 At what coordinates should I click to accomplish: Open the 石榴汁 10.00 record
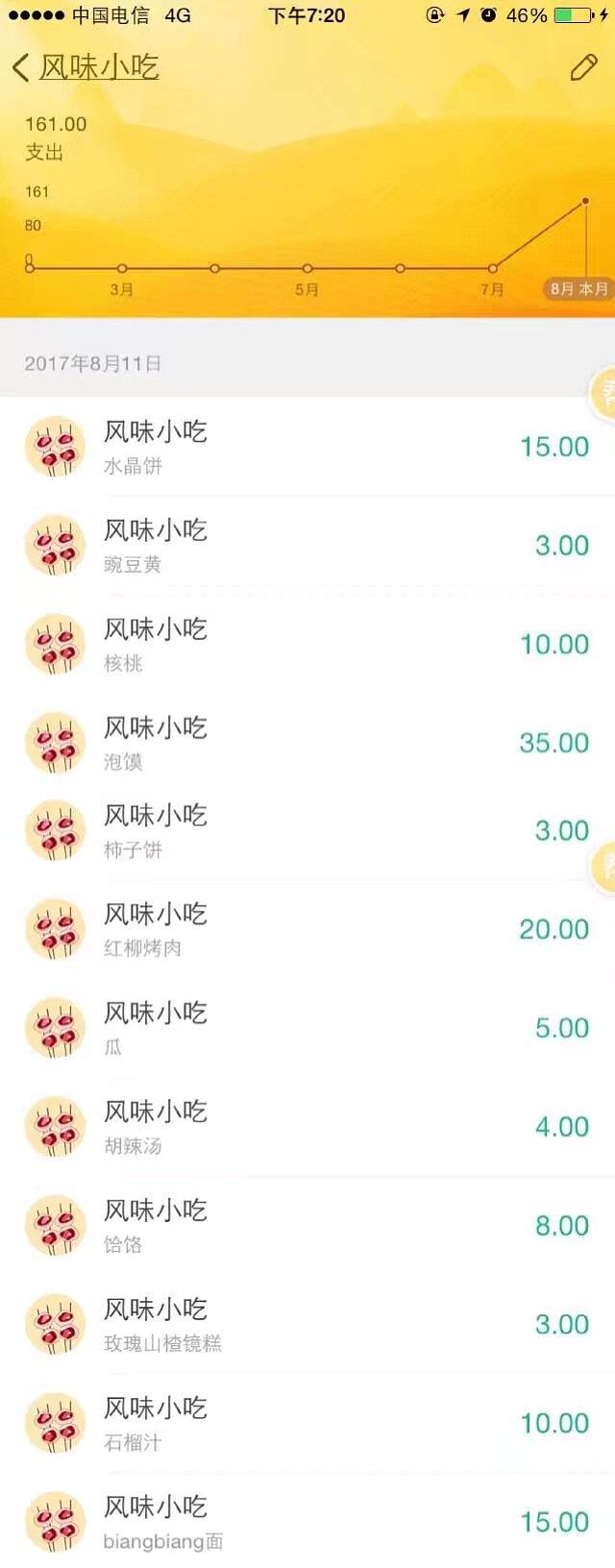click(307, 1424)
